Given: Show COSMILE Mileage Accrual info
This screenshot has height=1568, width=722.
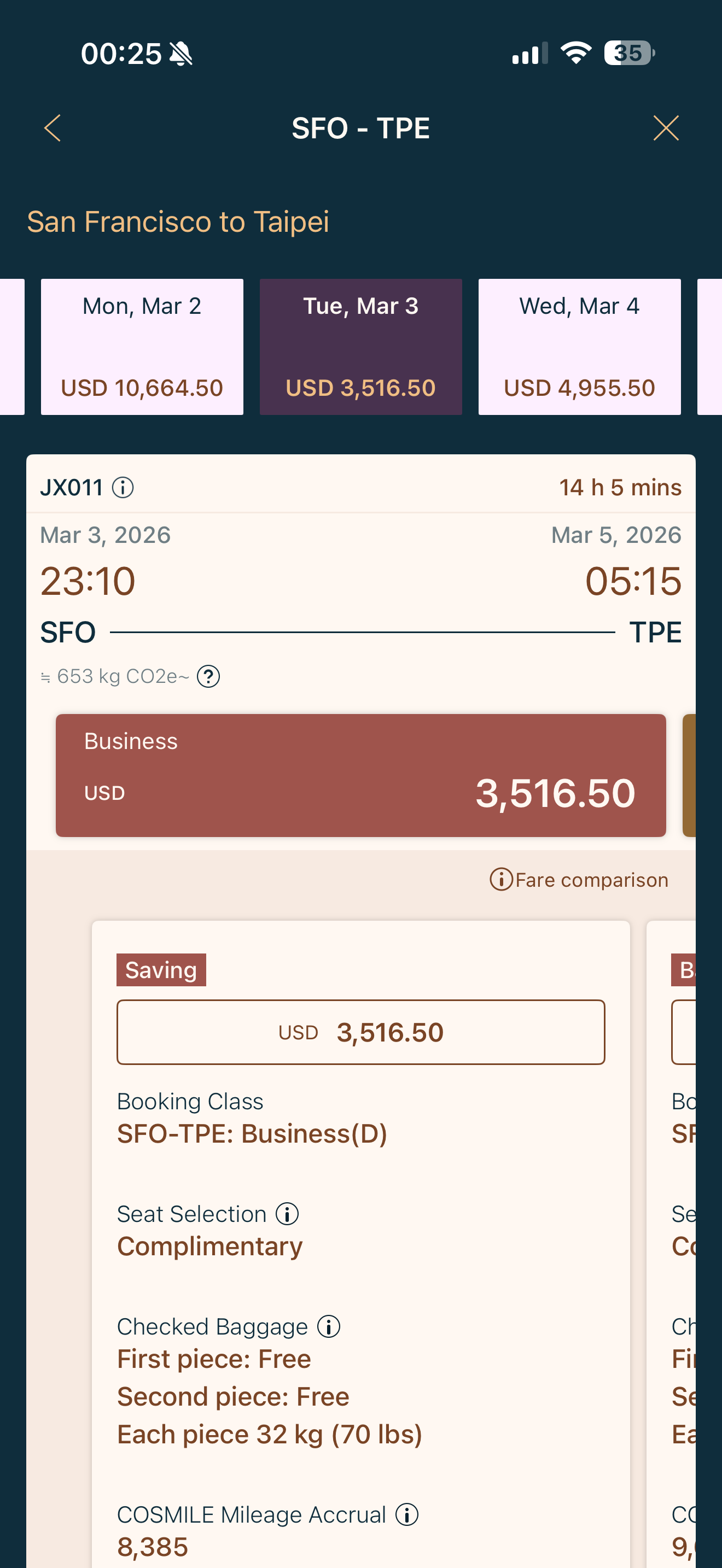Looking at the screenshot, I should [x=406, y=1514].
